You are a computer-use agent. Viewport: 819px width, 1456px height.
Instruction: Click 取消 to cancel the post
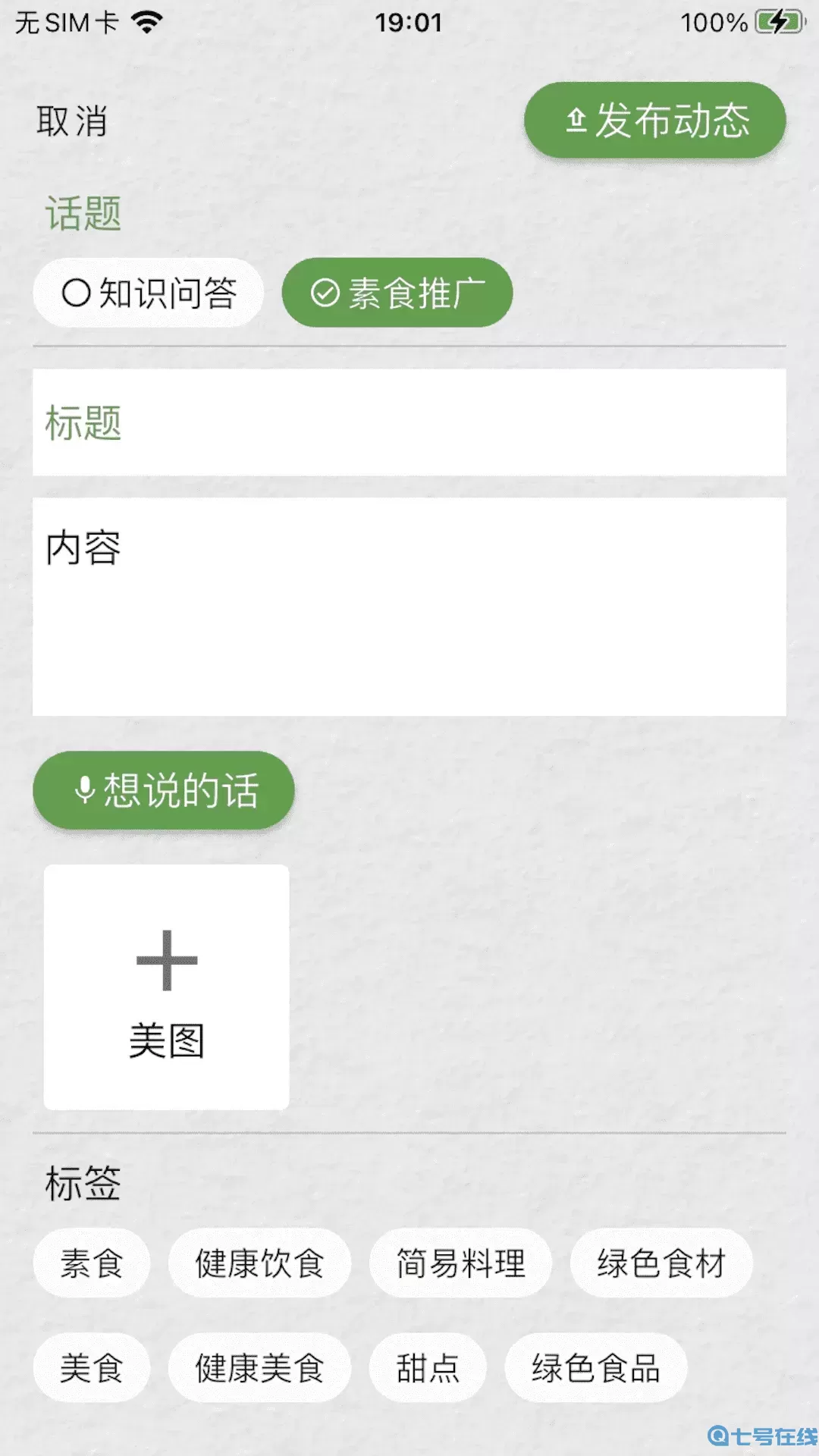pos(72,121)
